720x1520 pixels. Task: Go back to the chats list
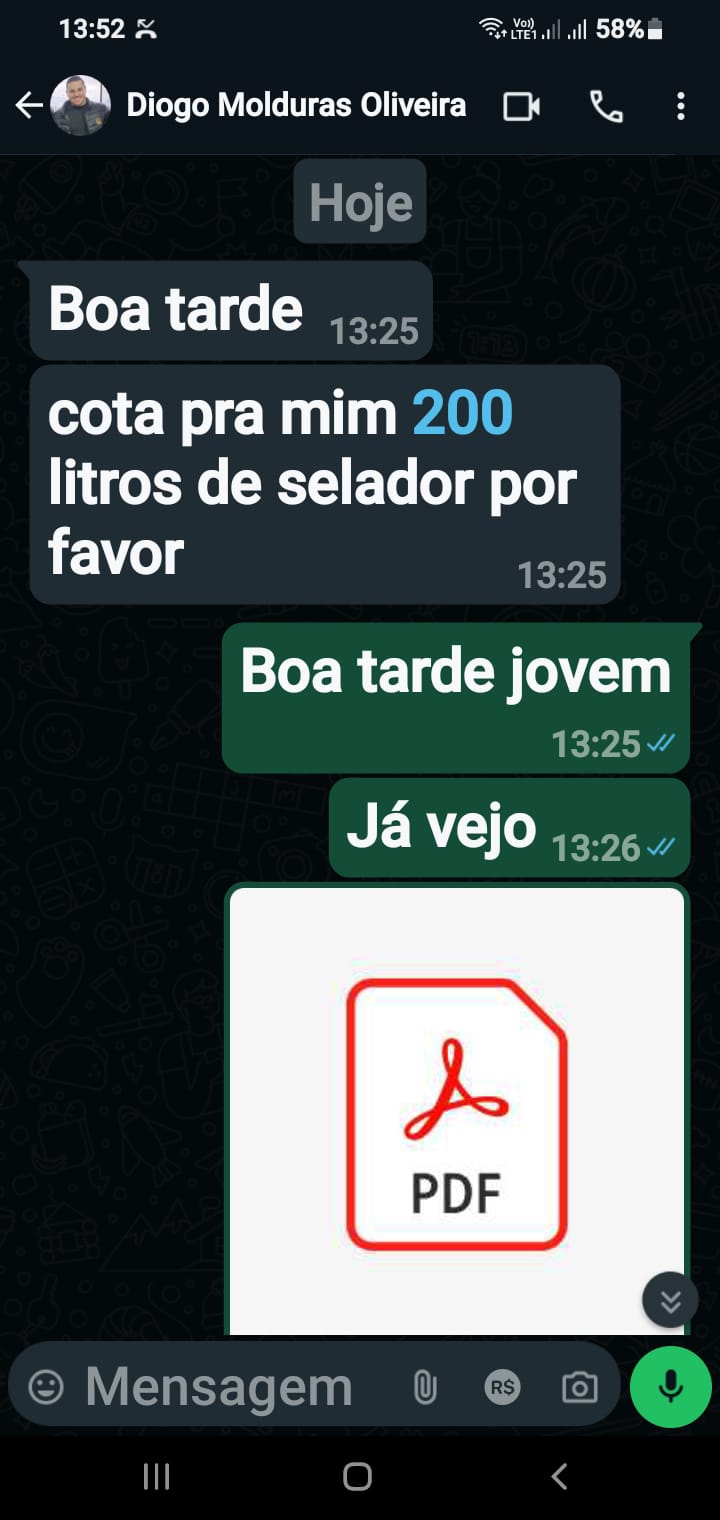click(x=29, y=105)
